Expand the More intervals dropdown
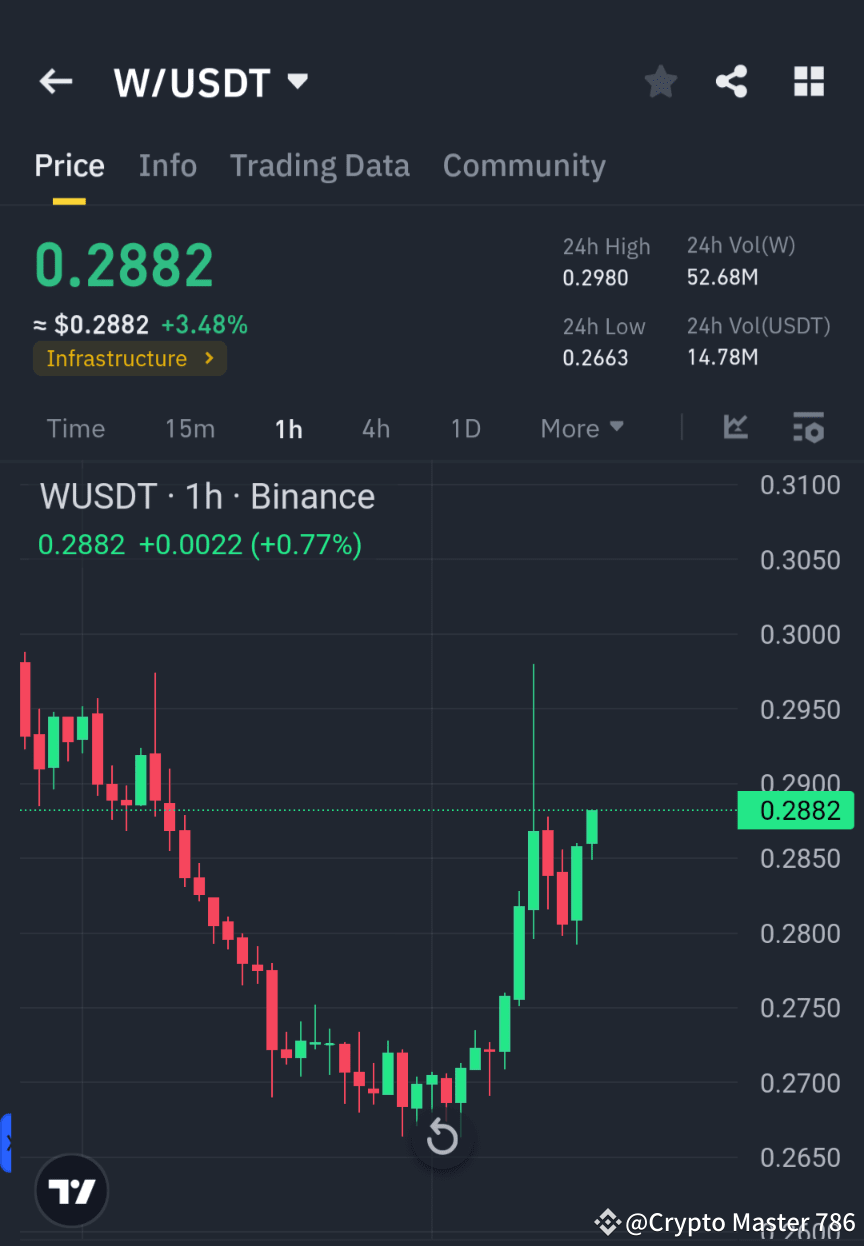Viewport: 864px width, 1246px height. tap(582, 428)
